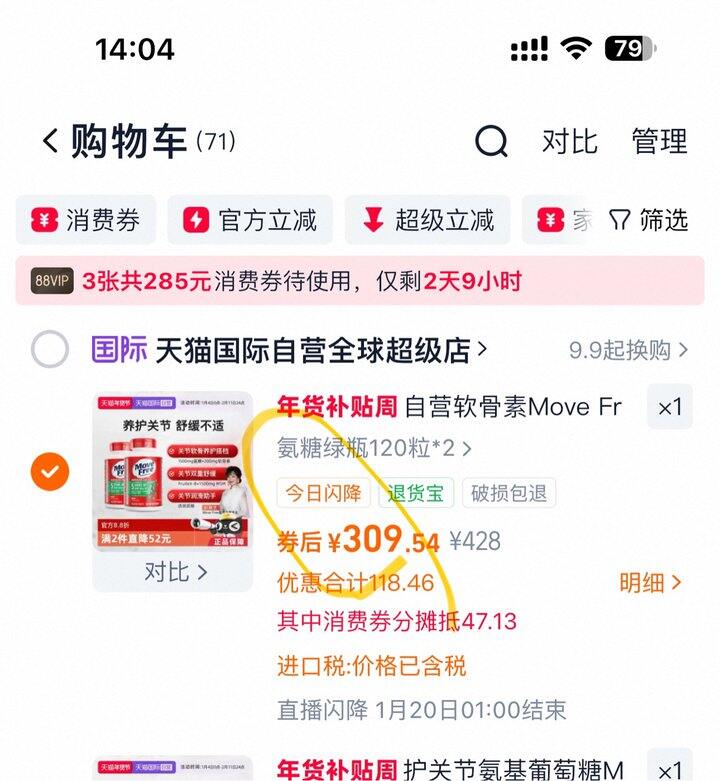This screenshot has width=720, height=781.
Task: Open the cart search icon
Action: [490, 142]
